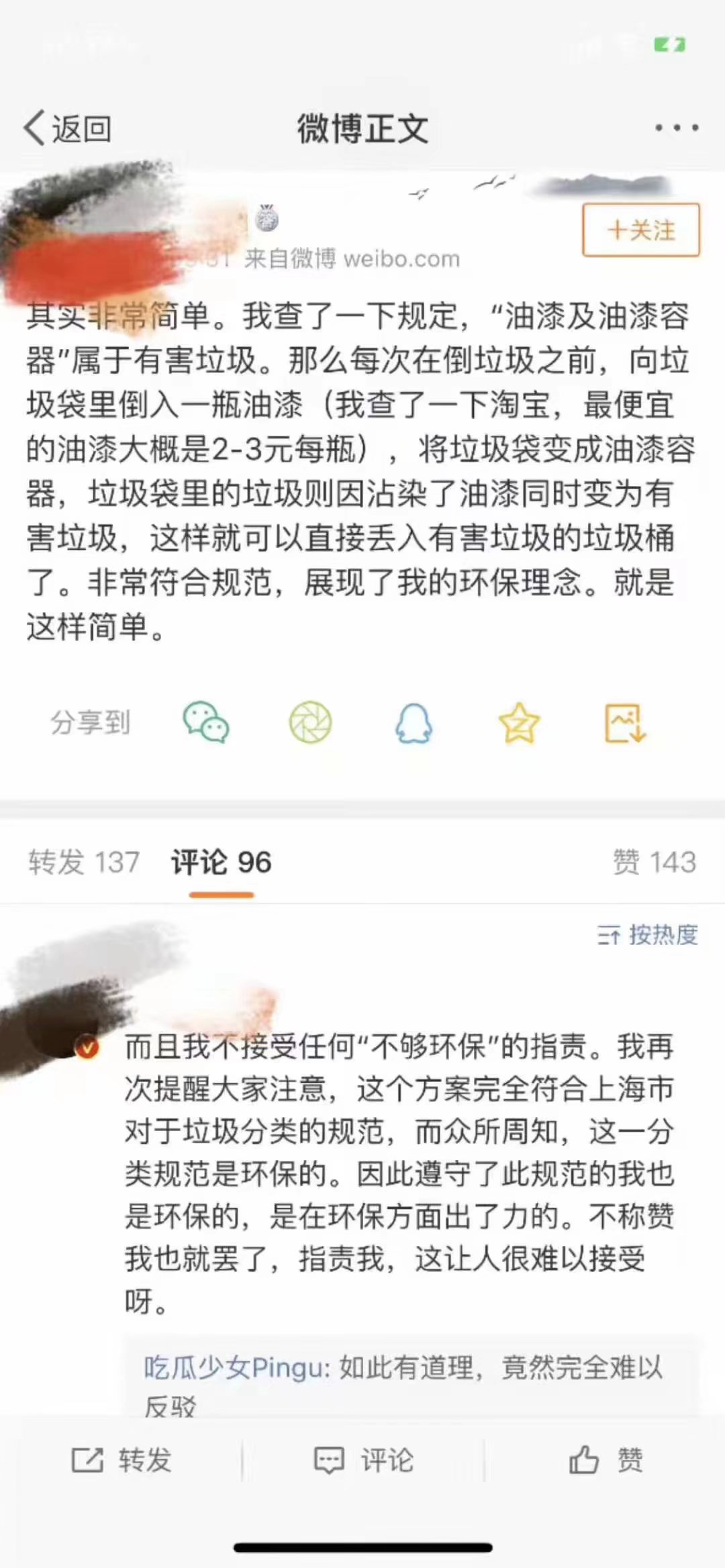Repost using bottom 转发 button
This screenshot has width=725, height=1568.
122,1460
